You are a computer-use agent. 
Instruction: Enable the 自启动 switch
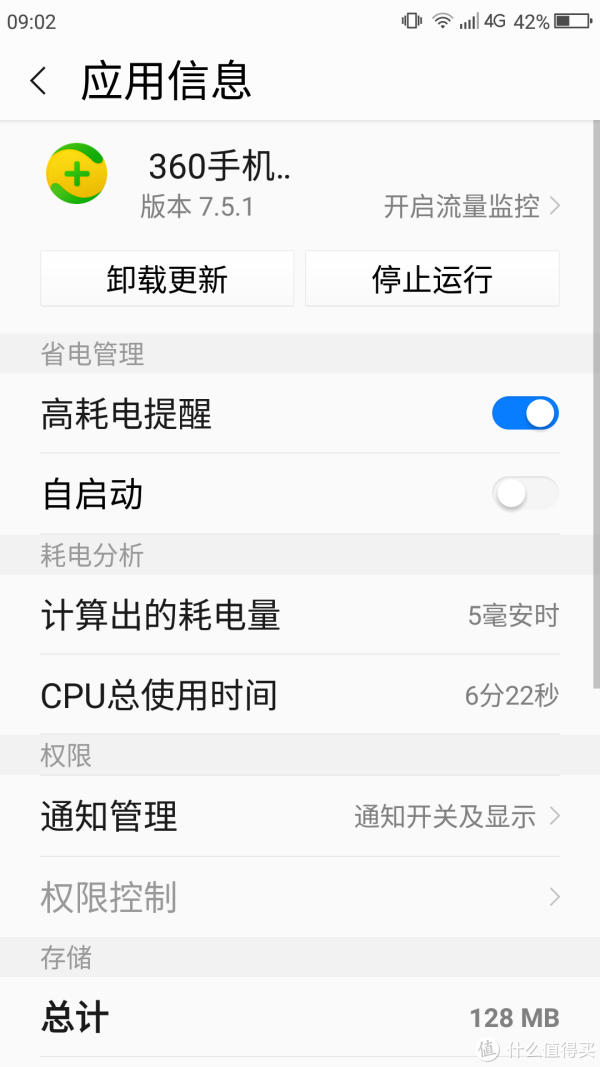point(525,493)
